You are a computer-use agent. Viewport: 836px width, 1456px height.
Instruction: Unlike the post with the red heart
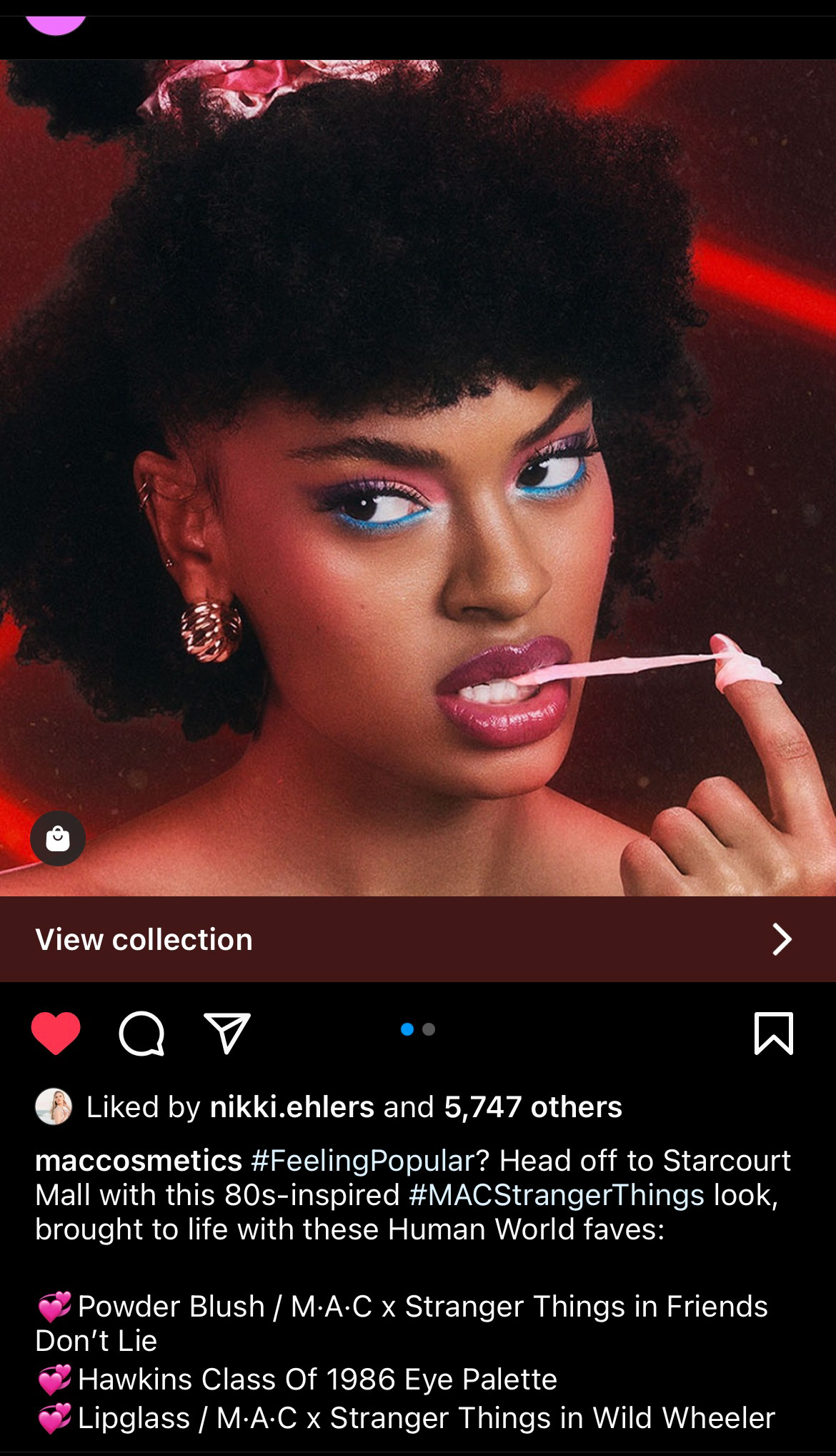(x=56, y=1033)
